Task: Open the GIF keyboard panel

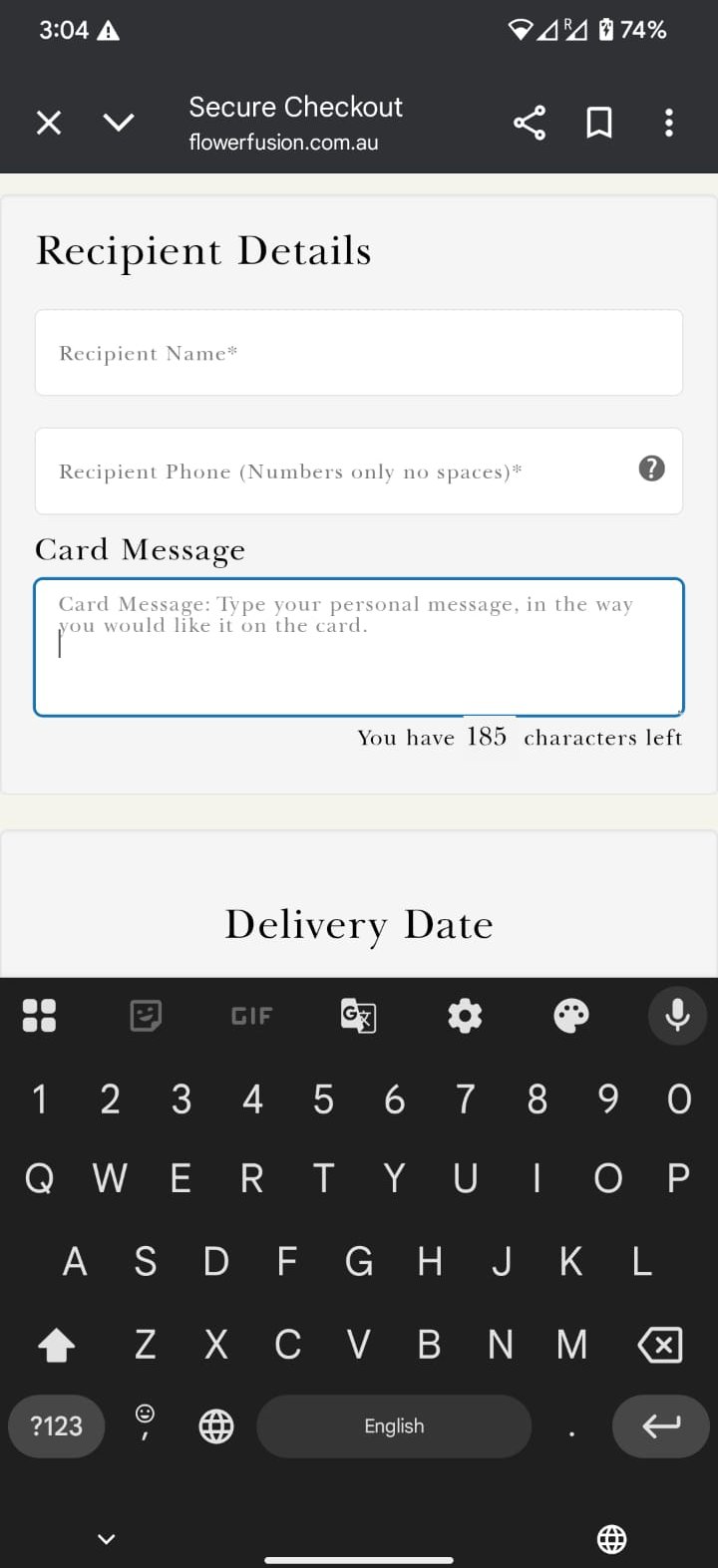Action: (x=251, y=1016)
